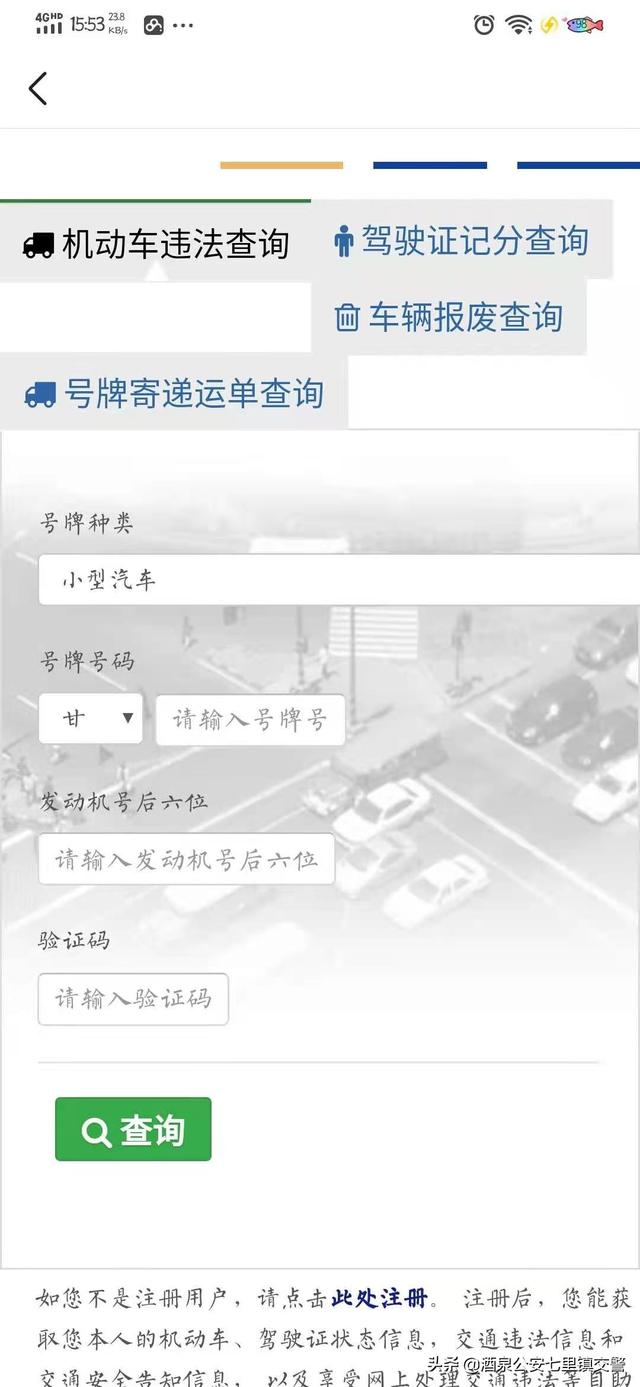
Task: Tap the green 查询 search button
Action: (x=133, y=1130)
